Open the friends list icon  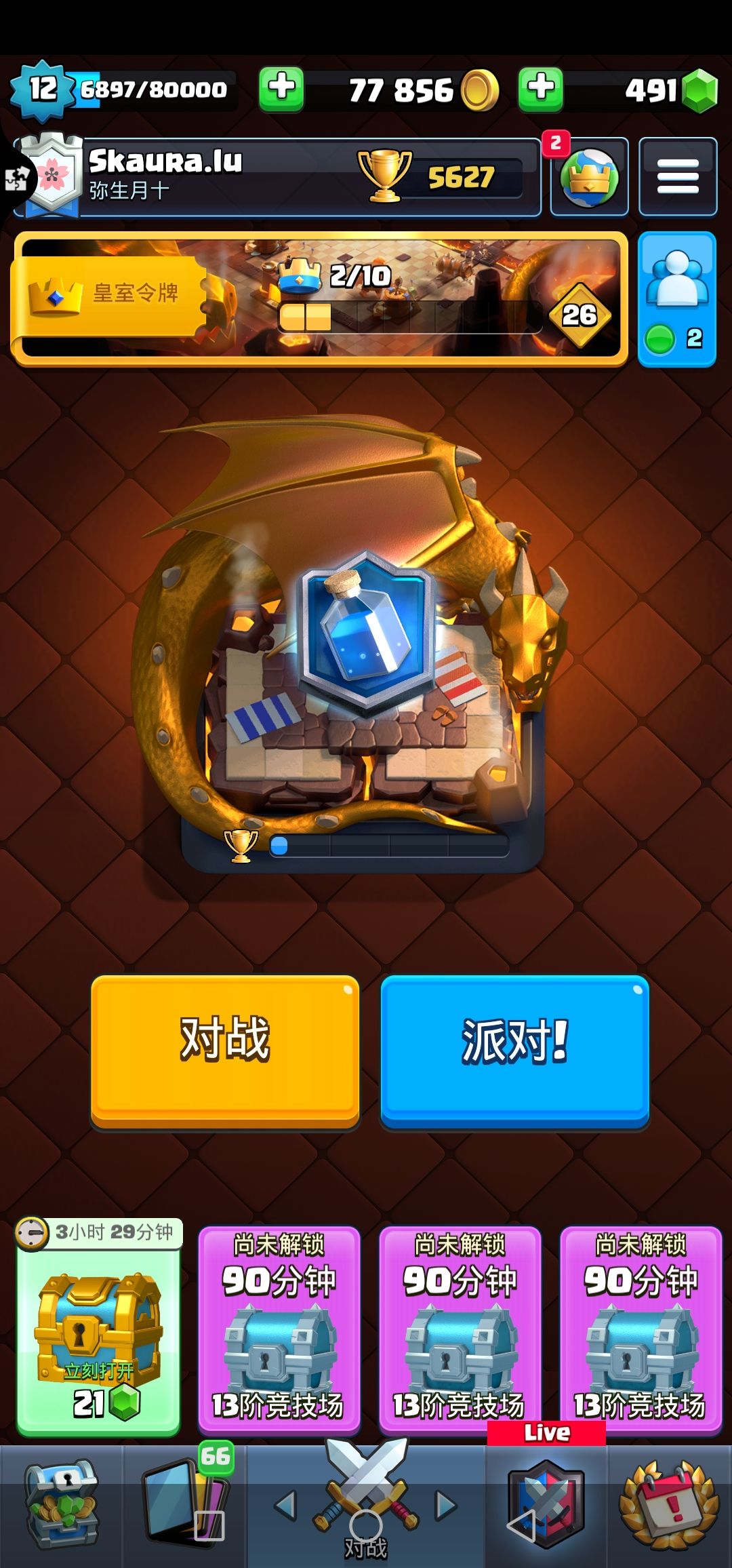[677, 299]
